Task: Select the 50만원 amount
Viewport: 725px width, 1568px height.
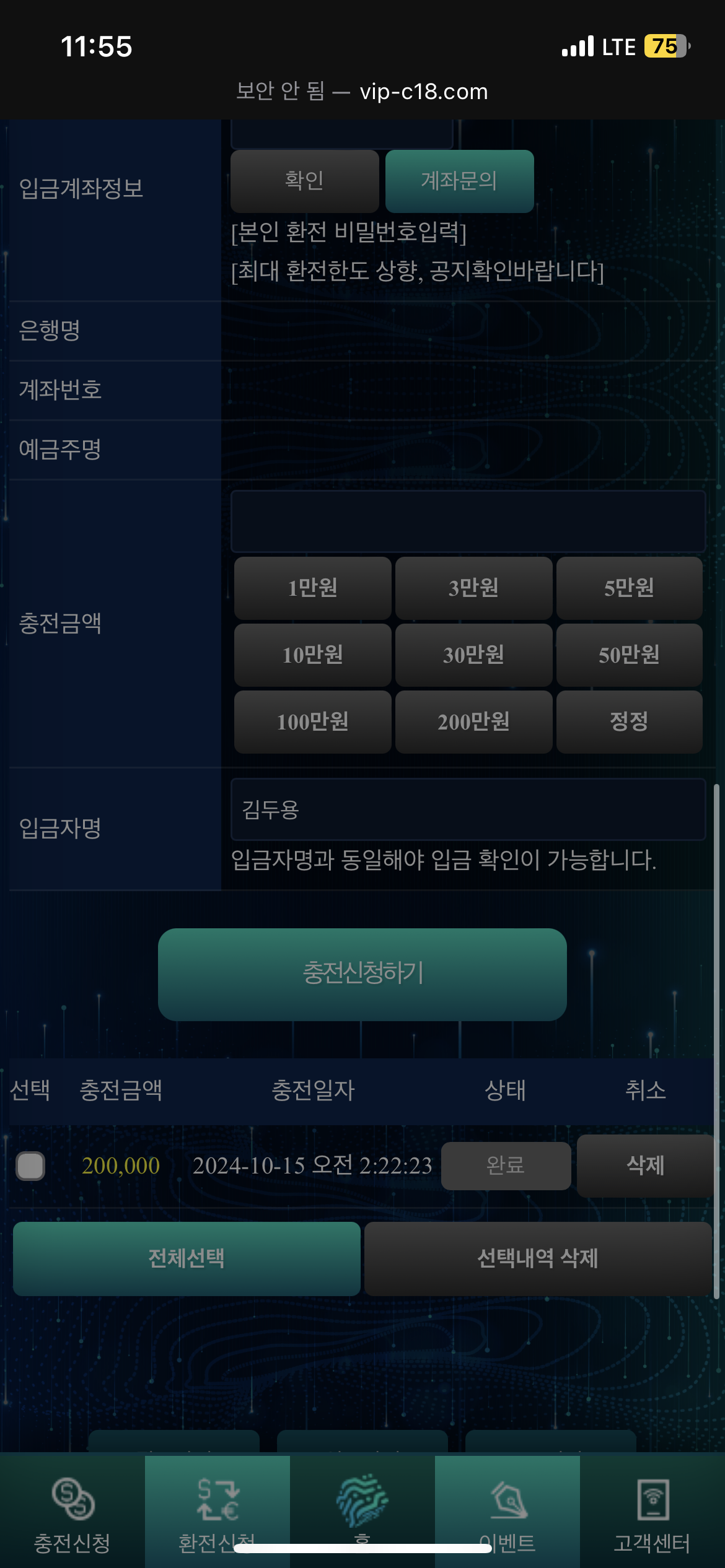Action: click(x=629, y=655)
